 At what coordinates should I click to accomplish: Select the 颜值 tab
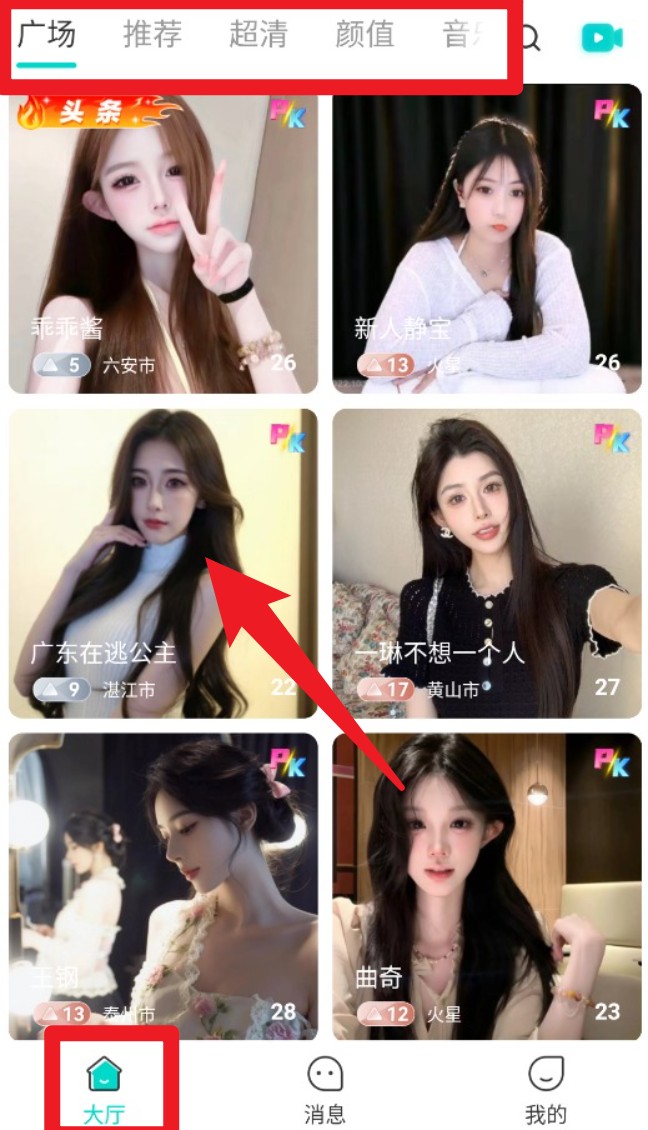tap(364, 35)
